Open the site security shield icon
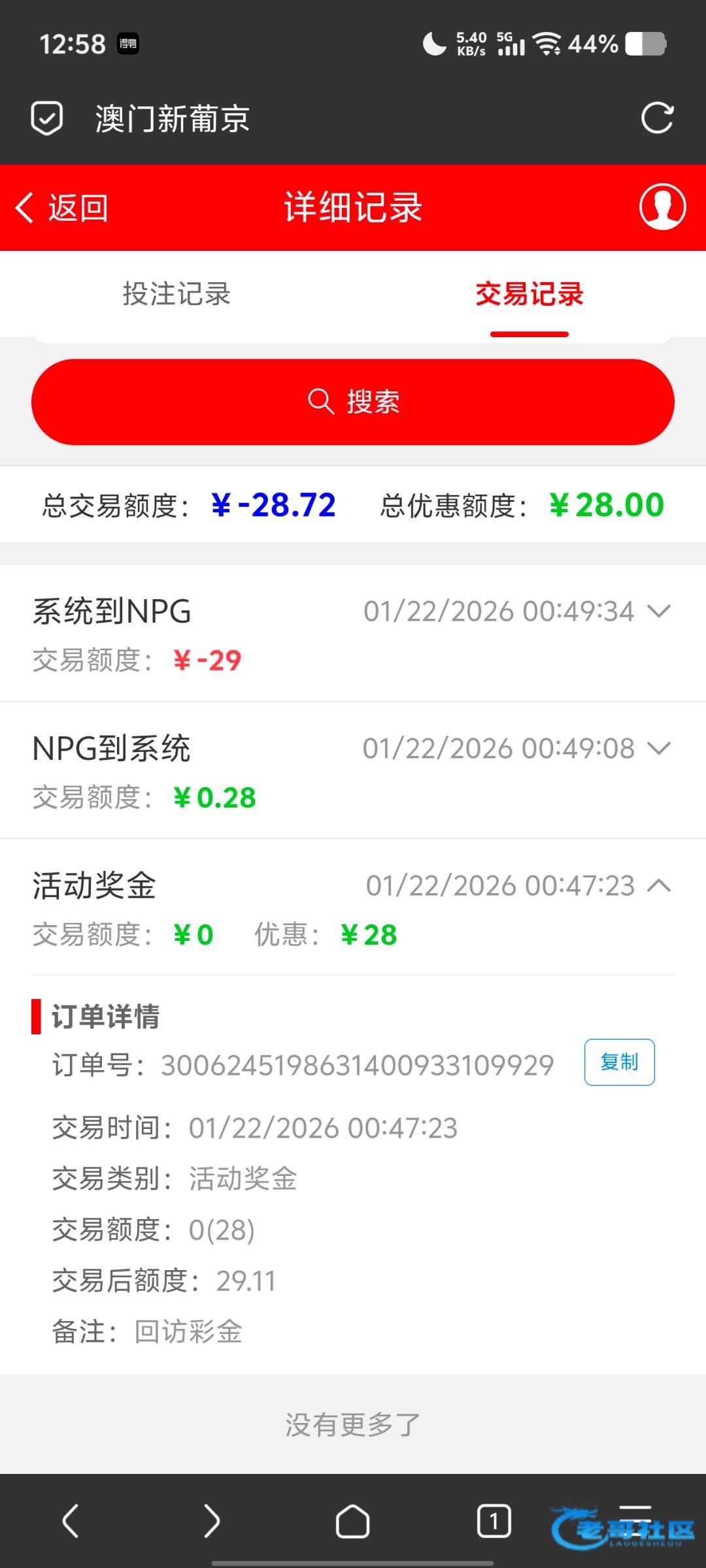706x1568 pixels. point(47,118)
